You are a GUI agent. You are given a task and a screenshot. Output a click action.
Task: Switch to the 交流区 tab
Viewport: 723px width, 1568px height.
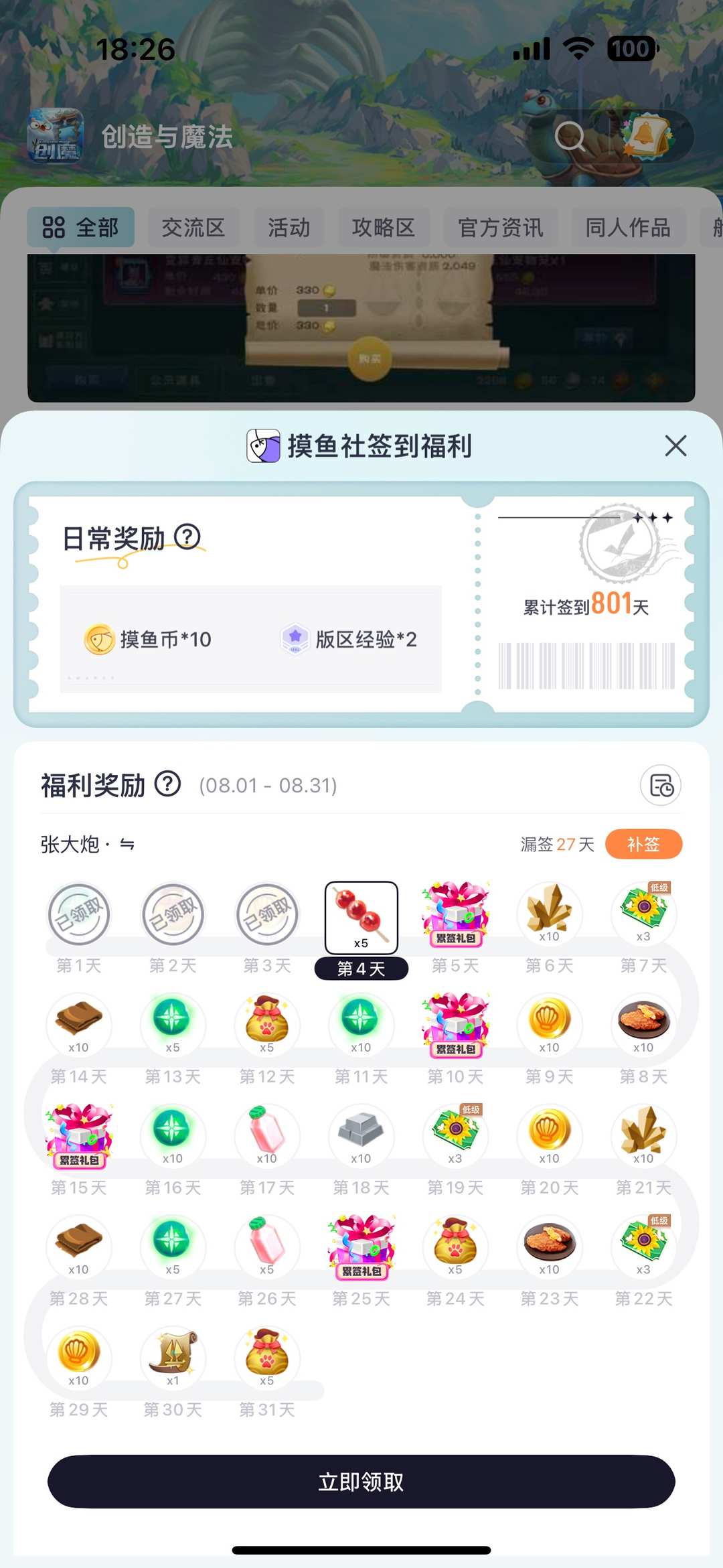coord(192,227)
